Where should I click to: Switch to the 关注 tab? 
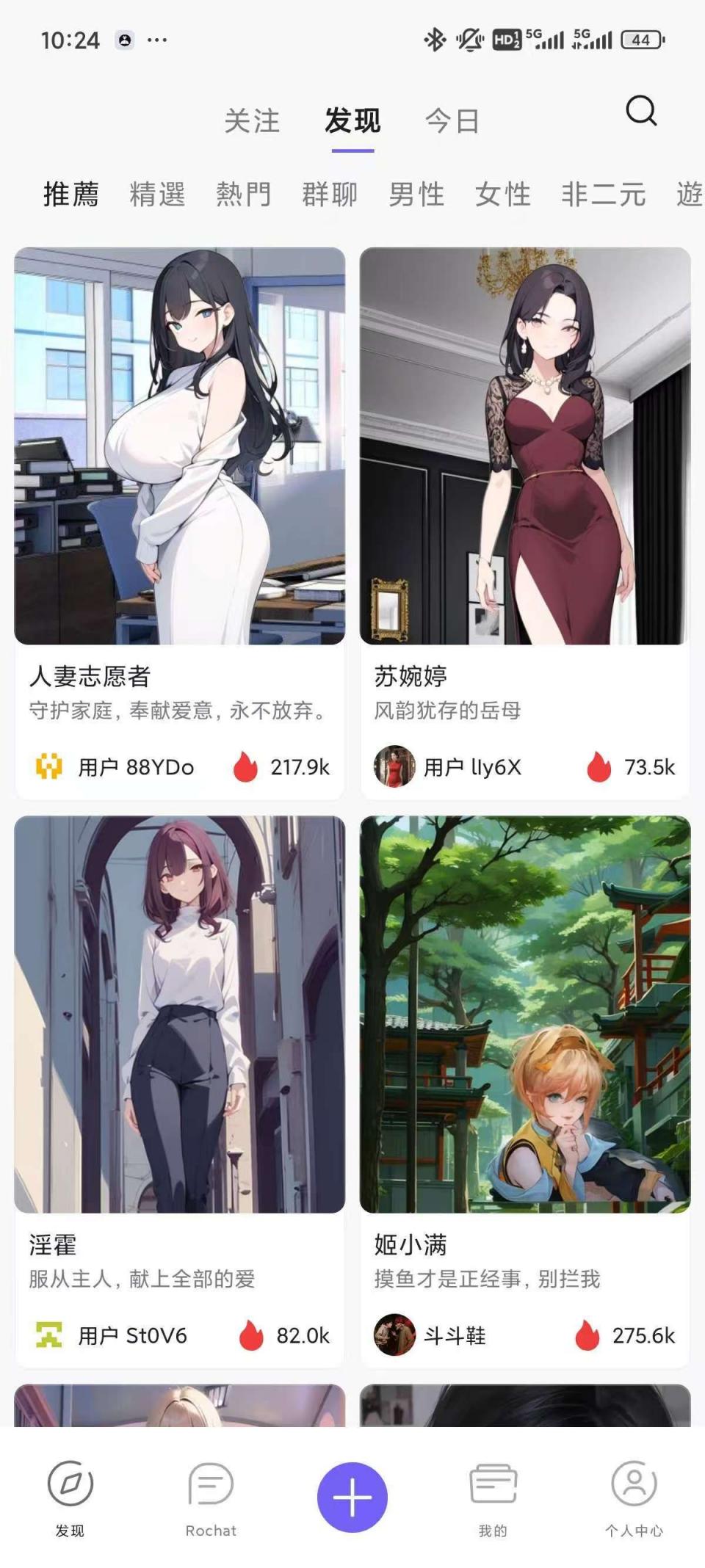pyautogui.click(x=252, y=121)
